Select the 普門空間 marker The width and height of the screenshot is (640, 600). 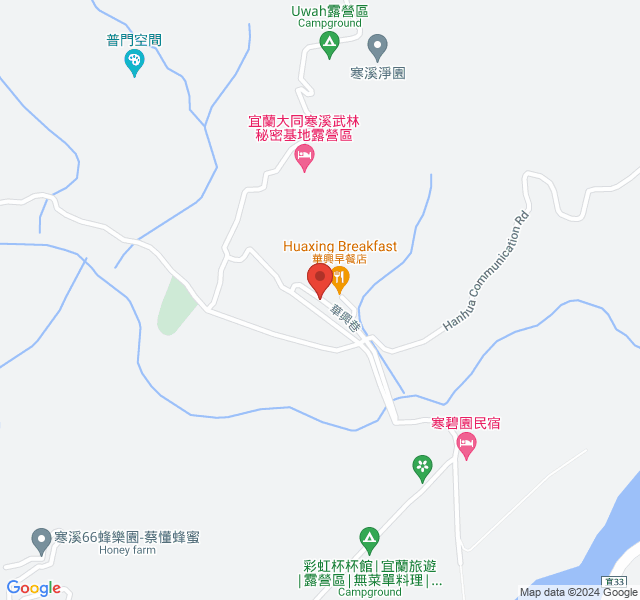pos(133,63)
